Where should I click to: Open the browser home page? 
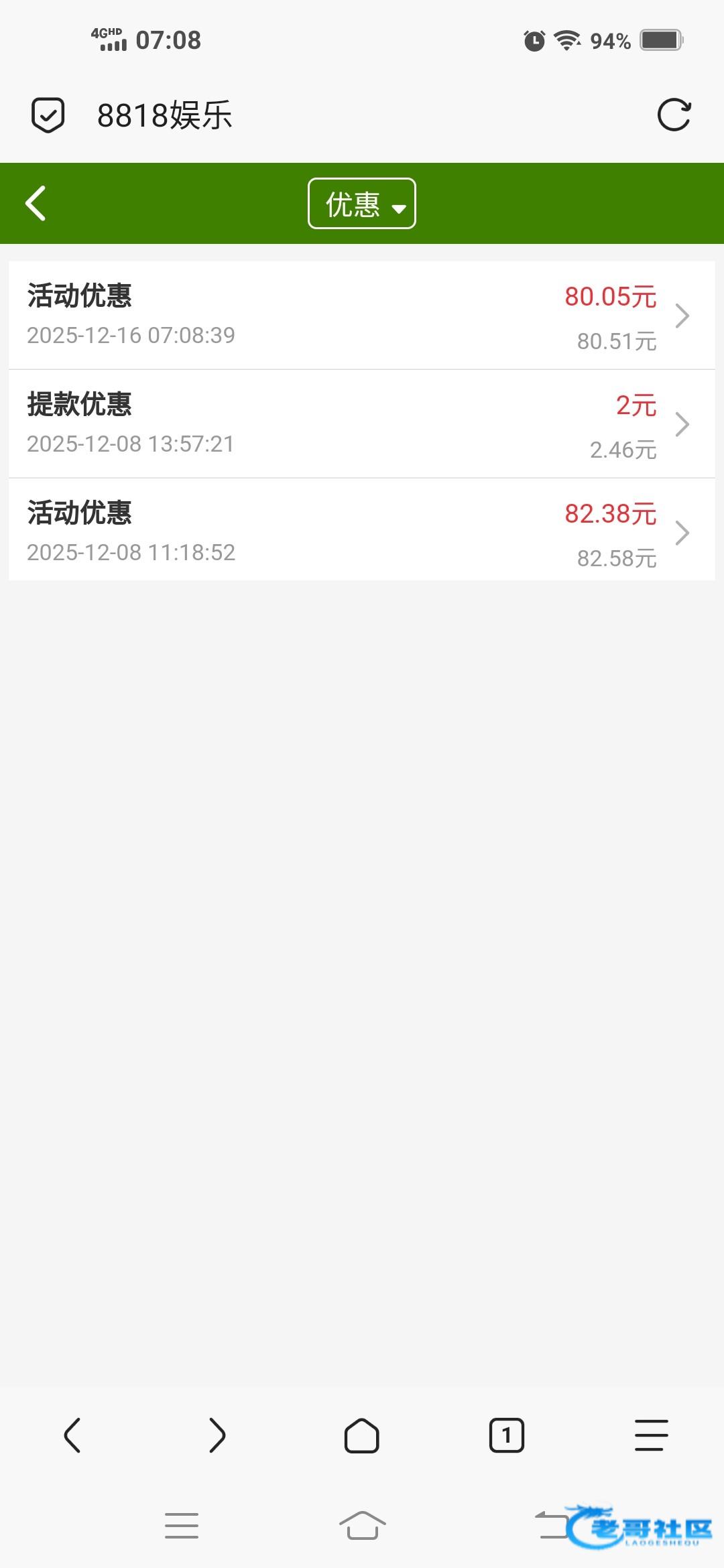click(x=362, y=1436)
